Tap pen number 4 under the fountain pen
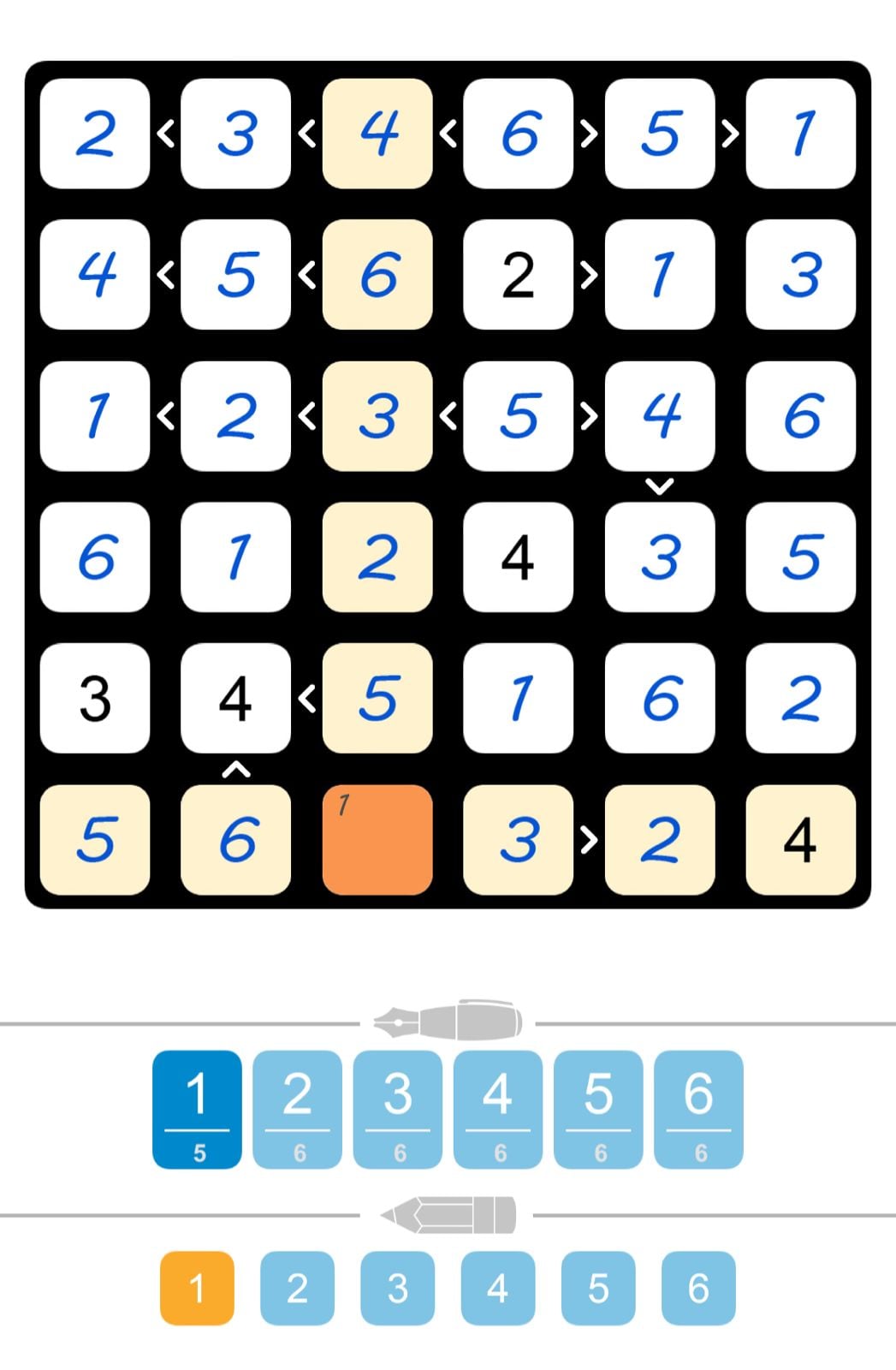896x1370 pixels. coord(497,1109)
